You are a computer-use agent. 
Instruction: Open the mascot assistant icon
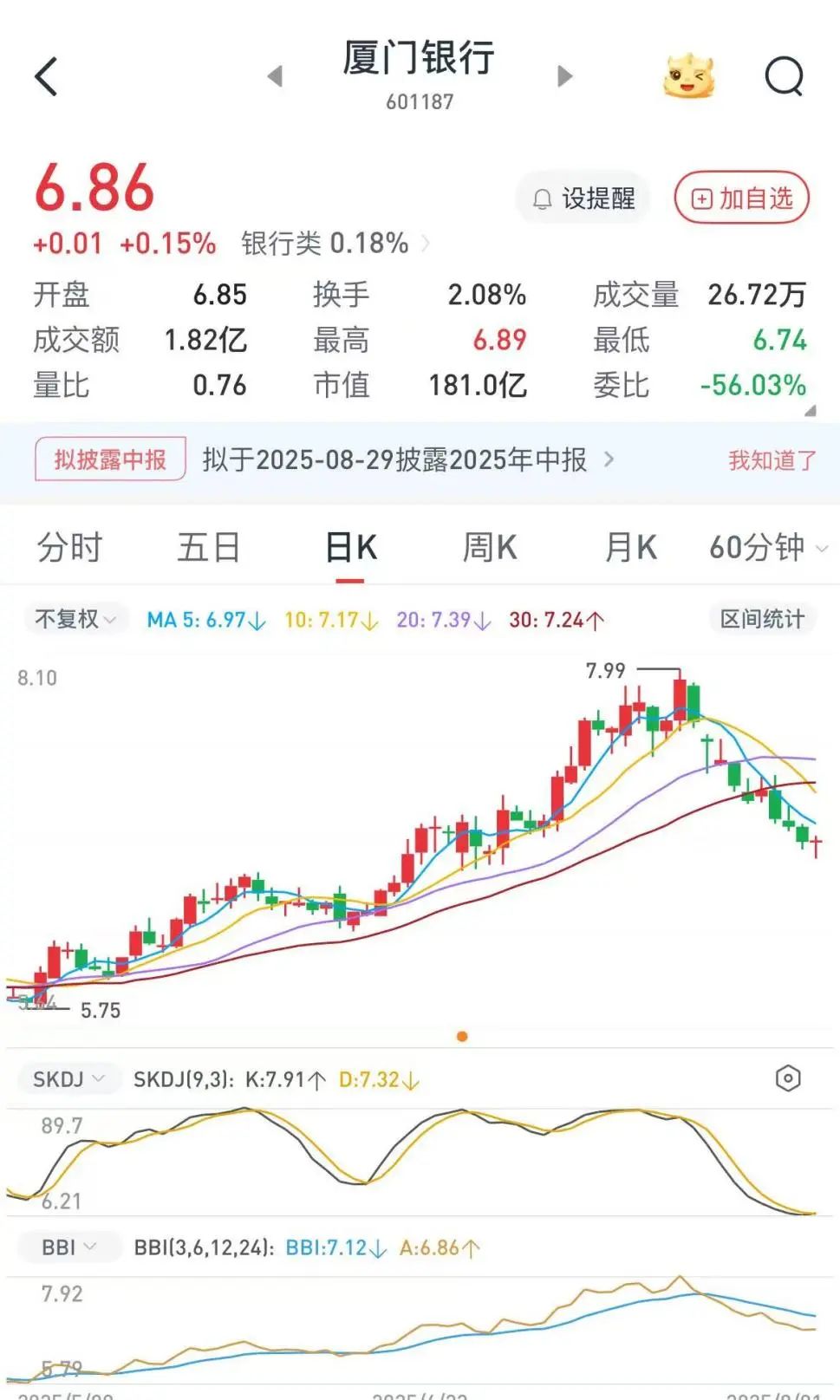688,76
